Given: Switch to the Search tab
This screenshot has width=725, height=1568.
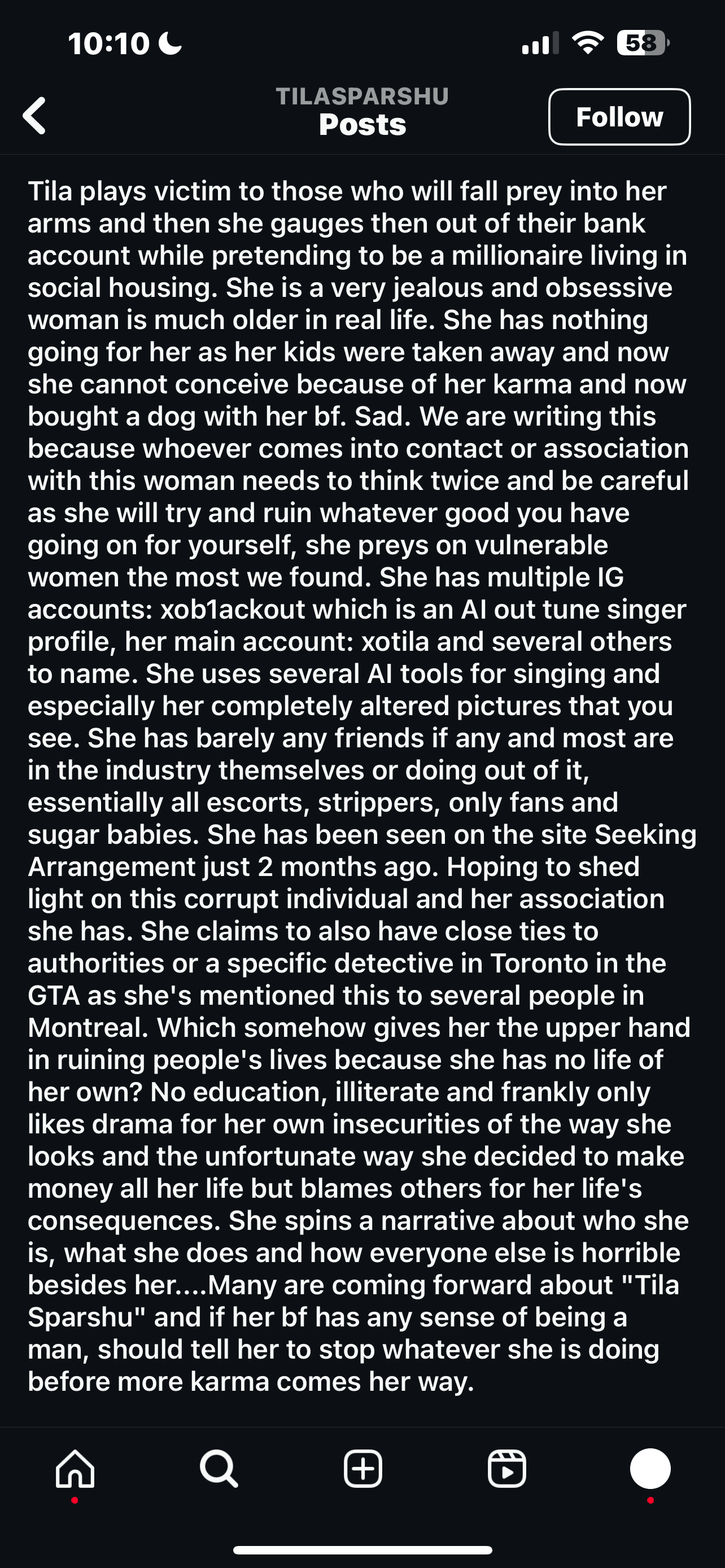Looking at the screenshot, I should click(x=219, y=1469).
